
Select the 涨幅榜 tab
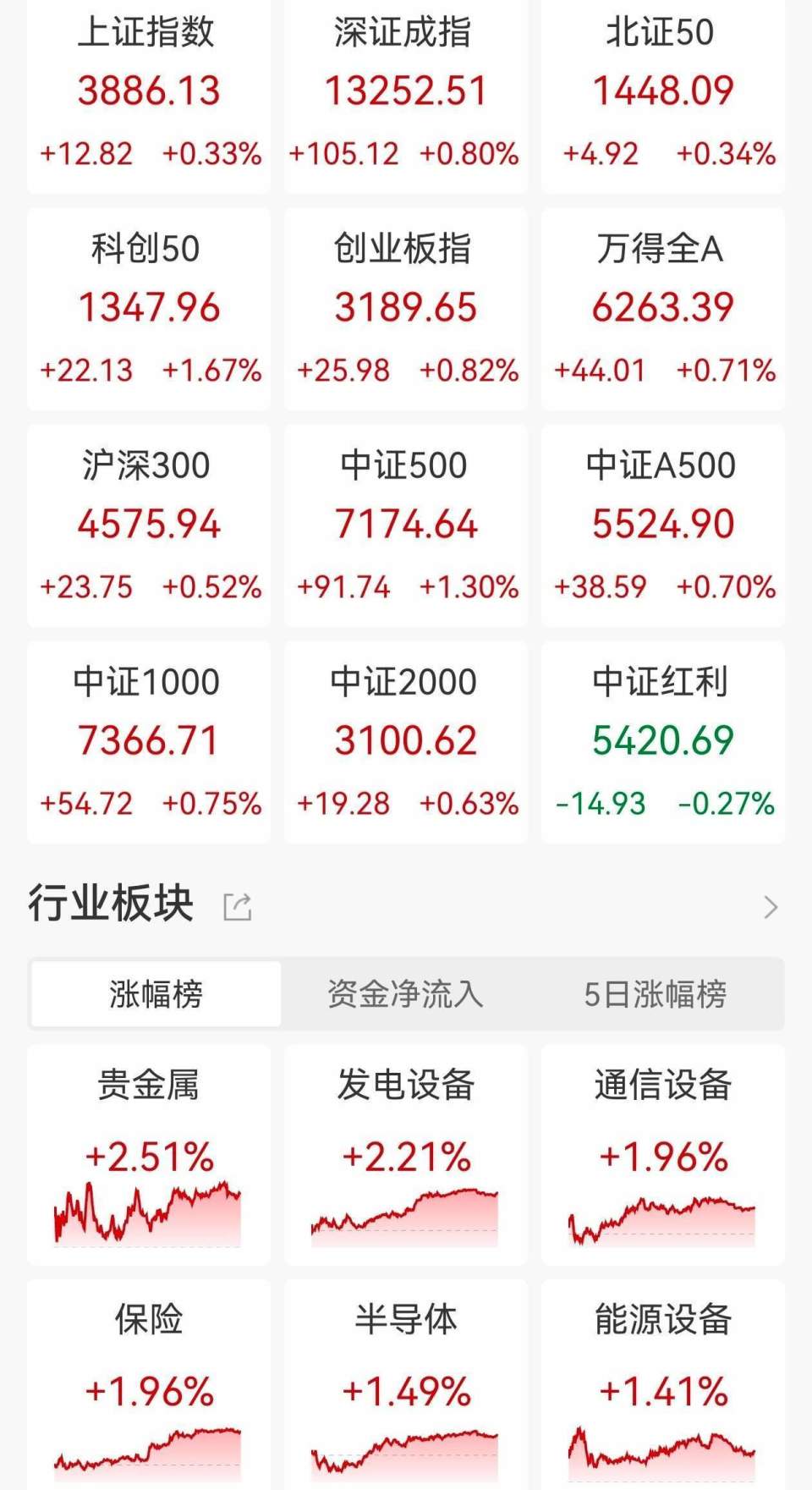(156, 995)
